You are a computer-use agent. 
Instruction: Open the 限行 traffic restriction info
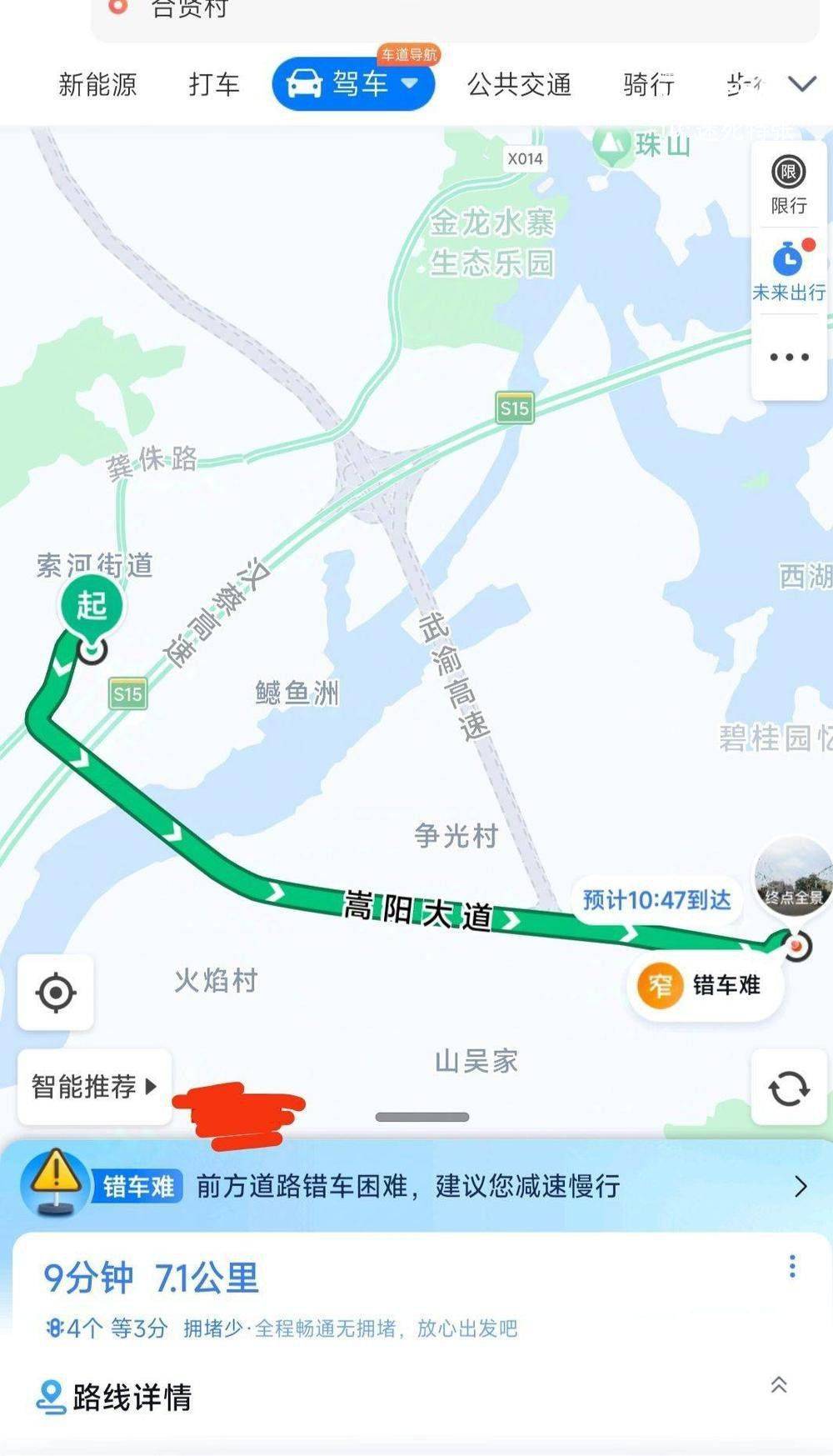788,185
